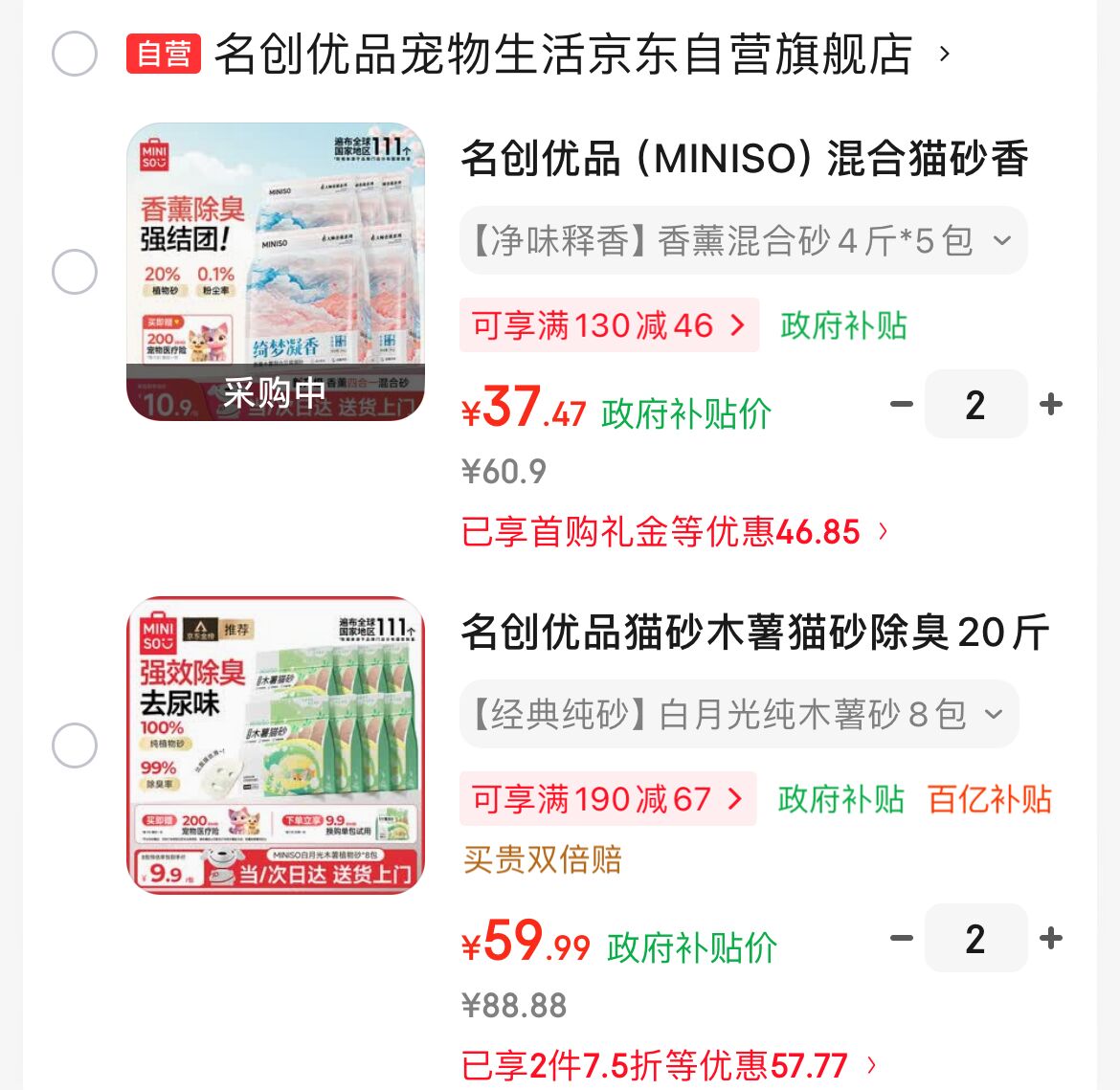Select the 木薯猫砂除臭20斤 item checkbox

tap(75, 745)
